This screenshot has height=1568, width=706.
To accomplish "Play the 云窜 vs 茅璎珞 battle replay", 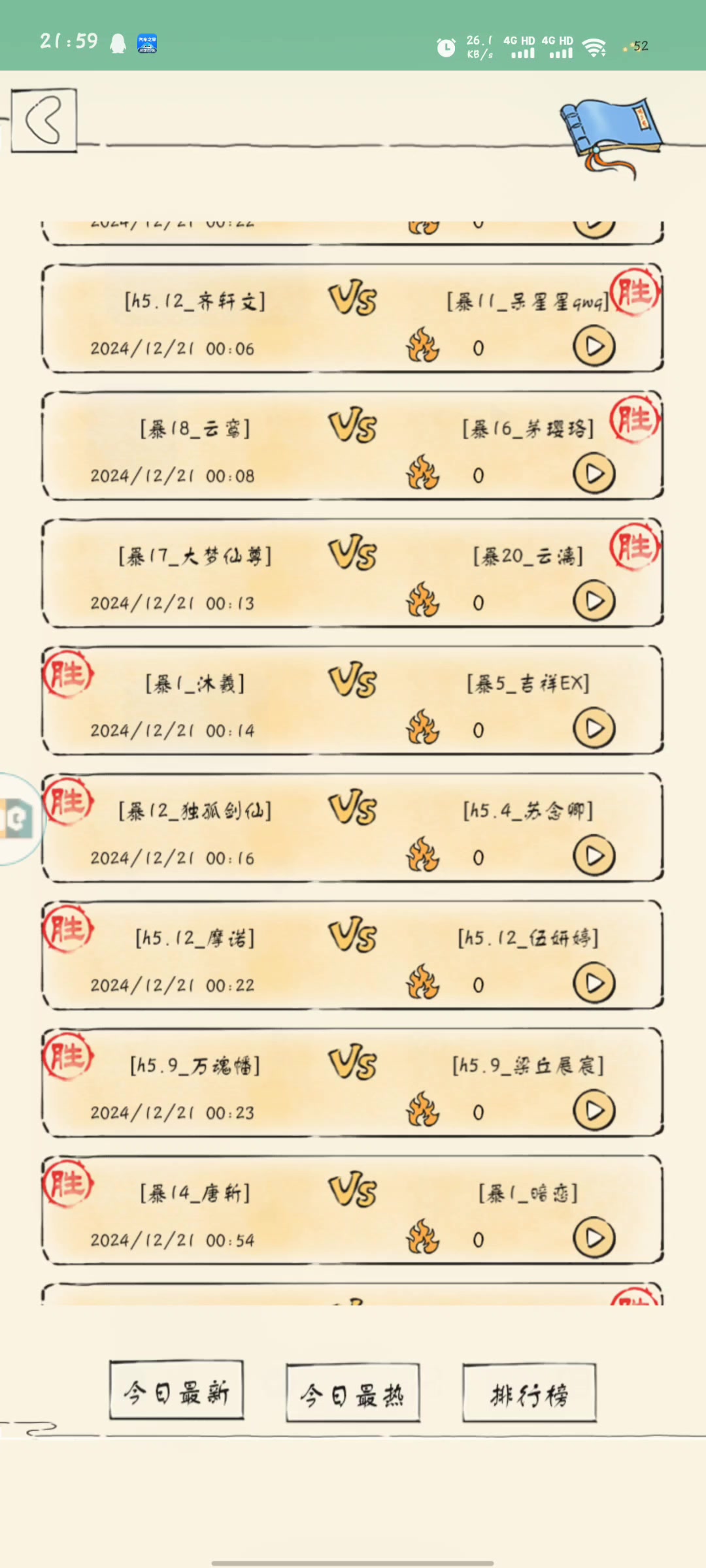I will click(594, 474).
